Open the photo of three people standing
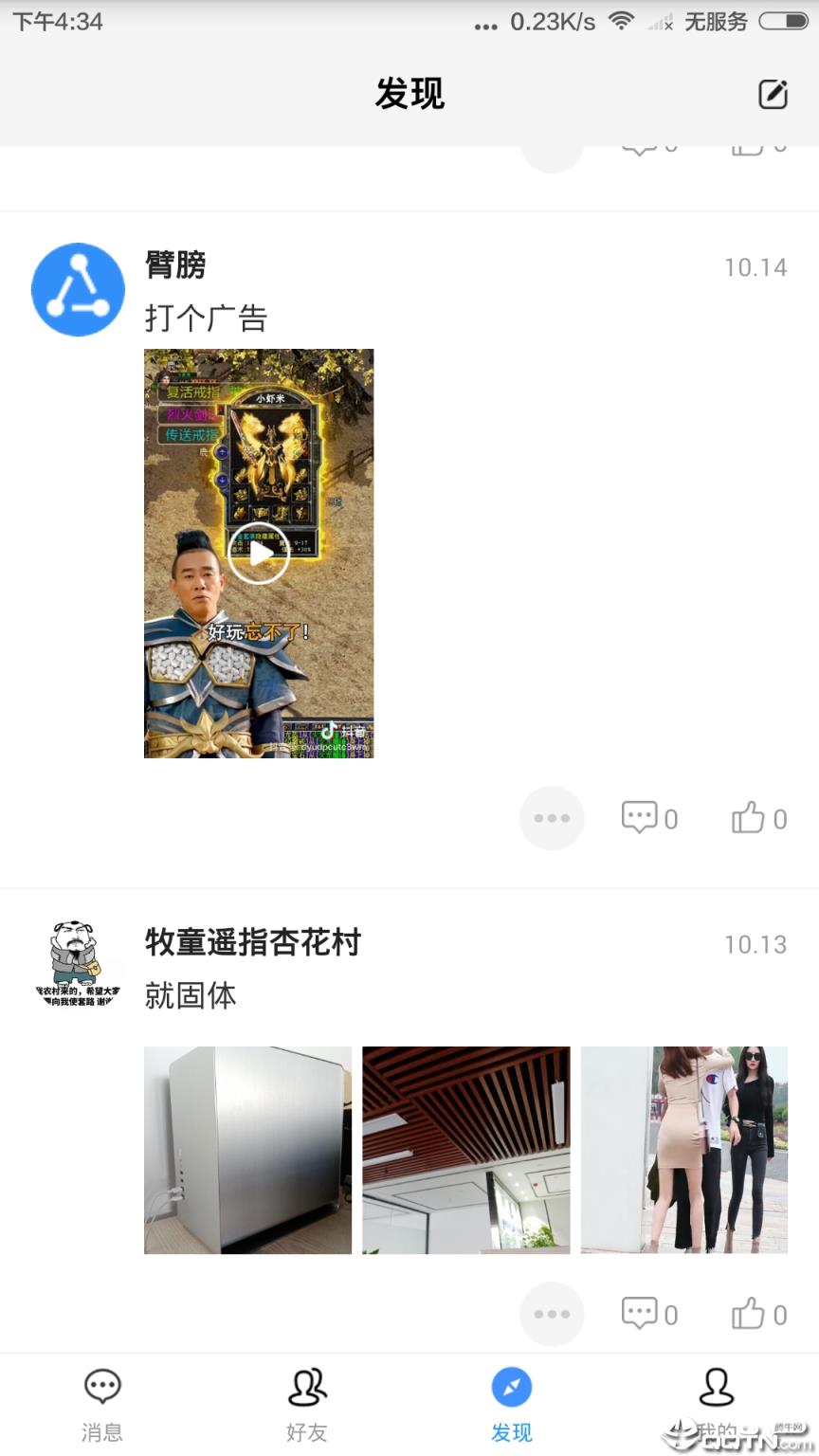 (x=684, y=1150)
